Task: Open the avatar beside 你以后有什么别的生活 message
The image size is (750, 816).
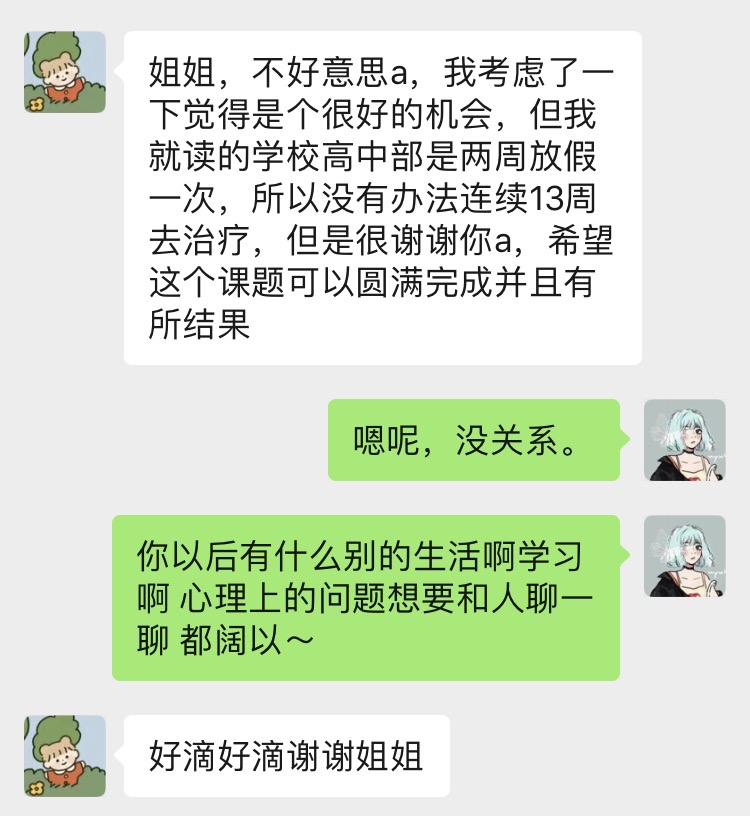Action: pos(684,556)
